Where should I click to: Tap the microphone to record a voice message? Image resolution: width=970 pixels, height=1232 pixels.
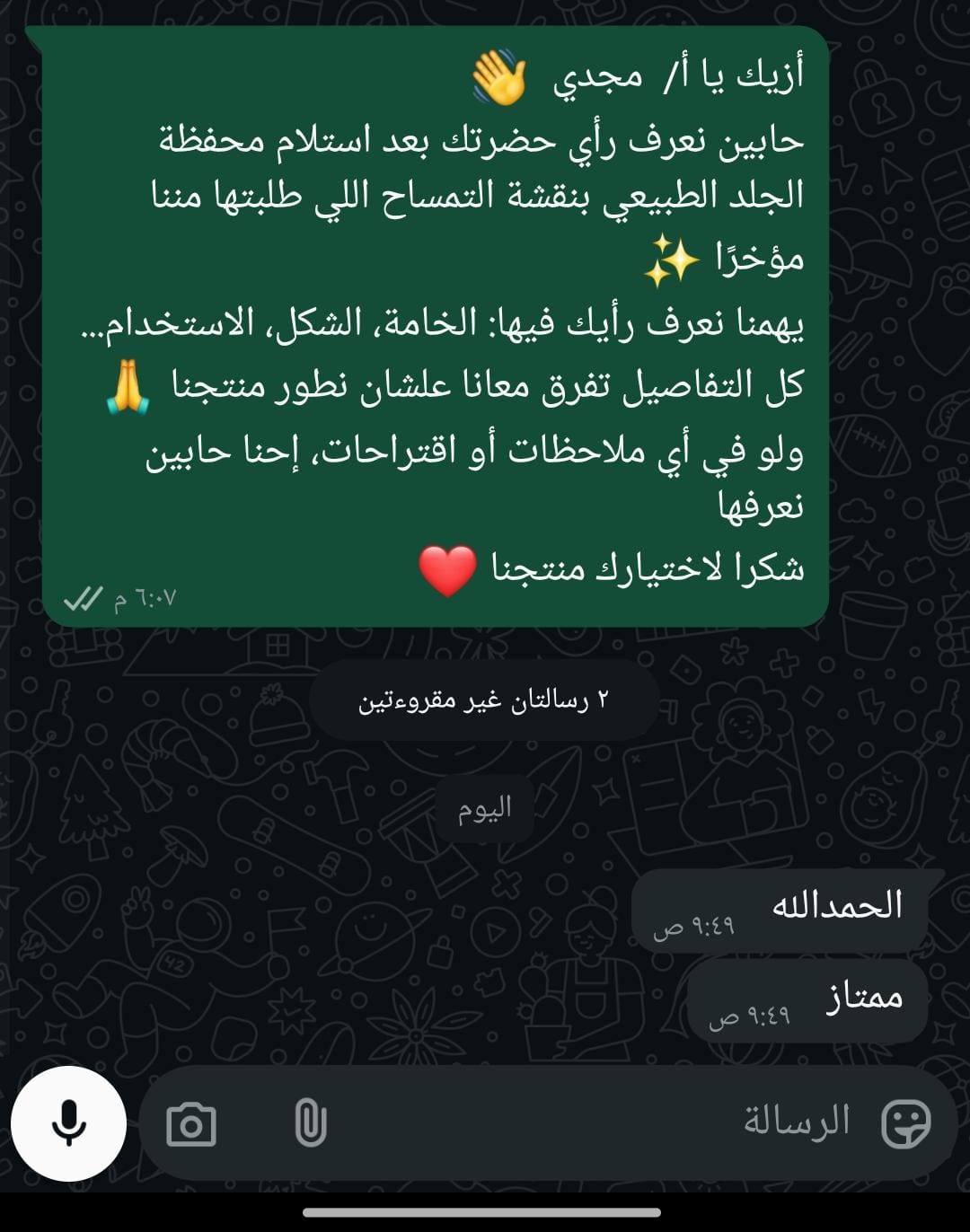point(68,1123)
